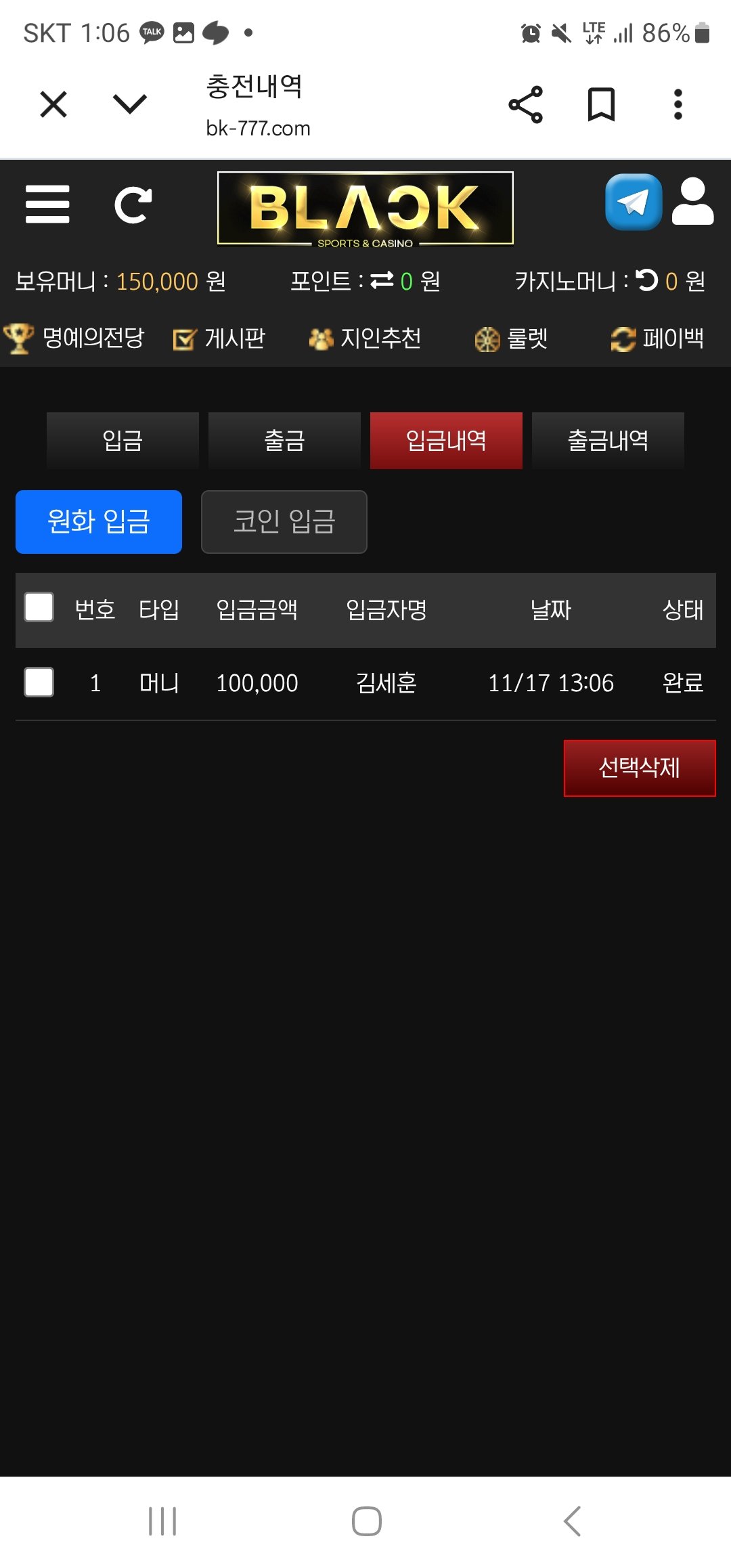Open the 페이백 payback page
Image resolution: width=731 pixels, height=1568 pixels.
[x=657, y=338]
